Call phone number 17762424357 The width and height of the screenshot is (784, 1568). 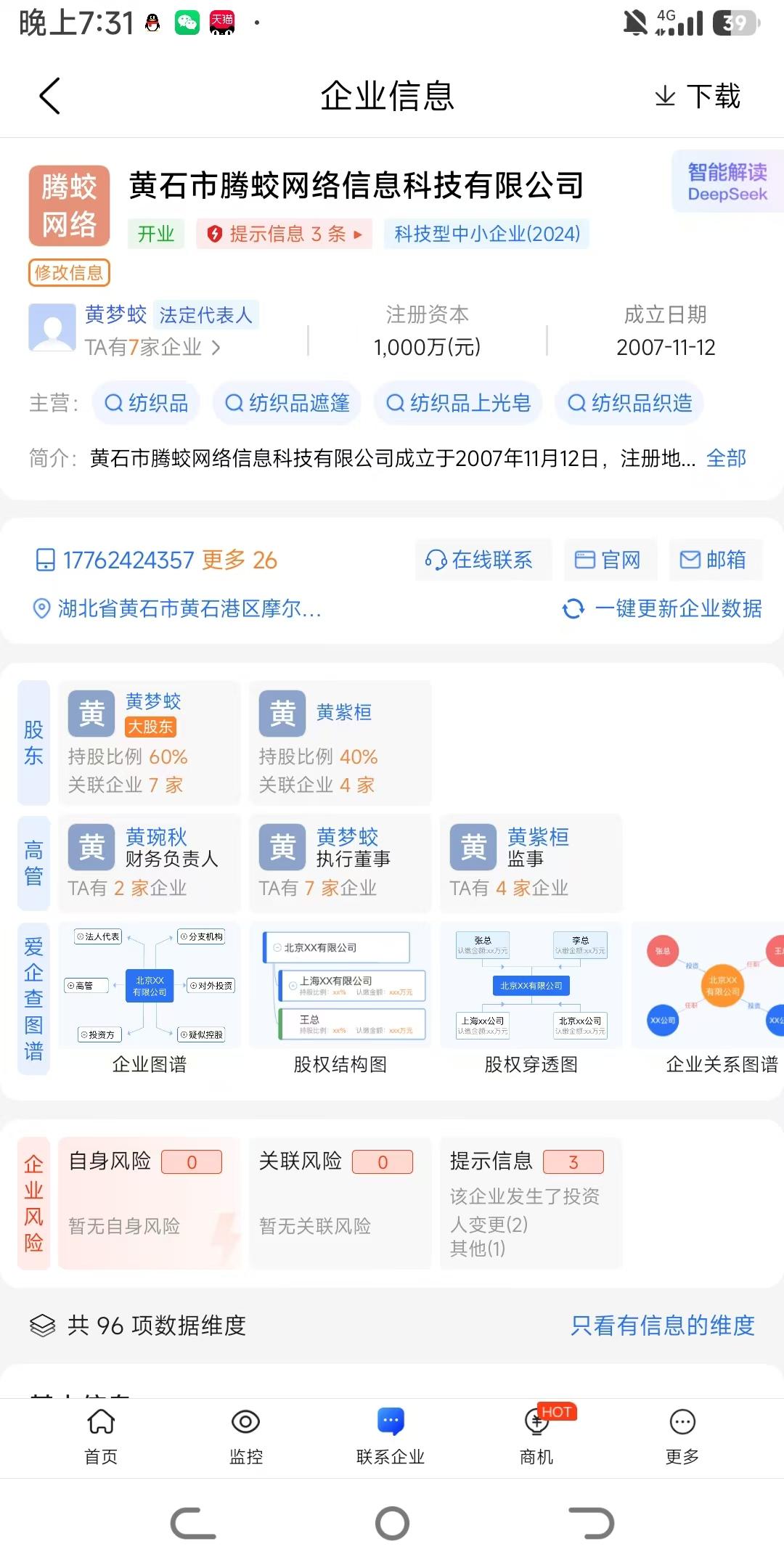point(128,560)
